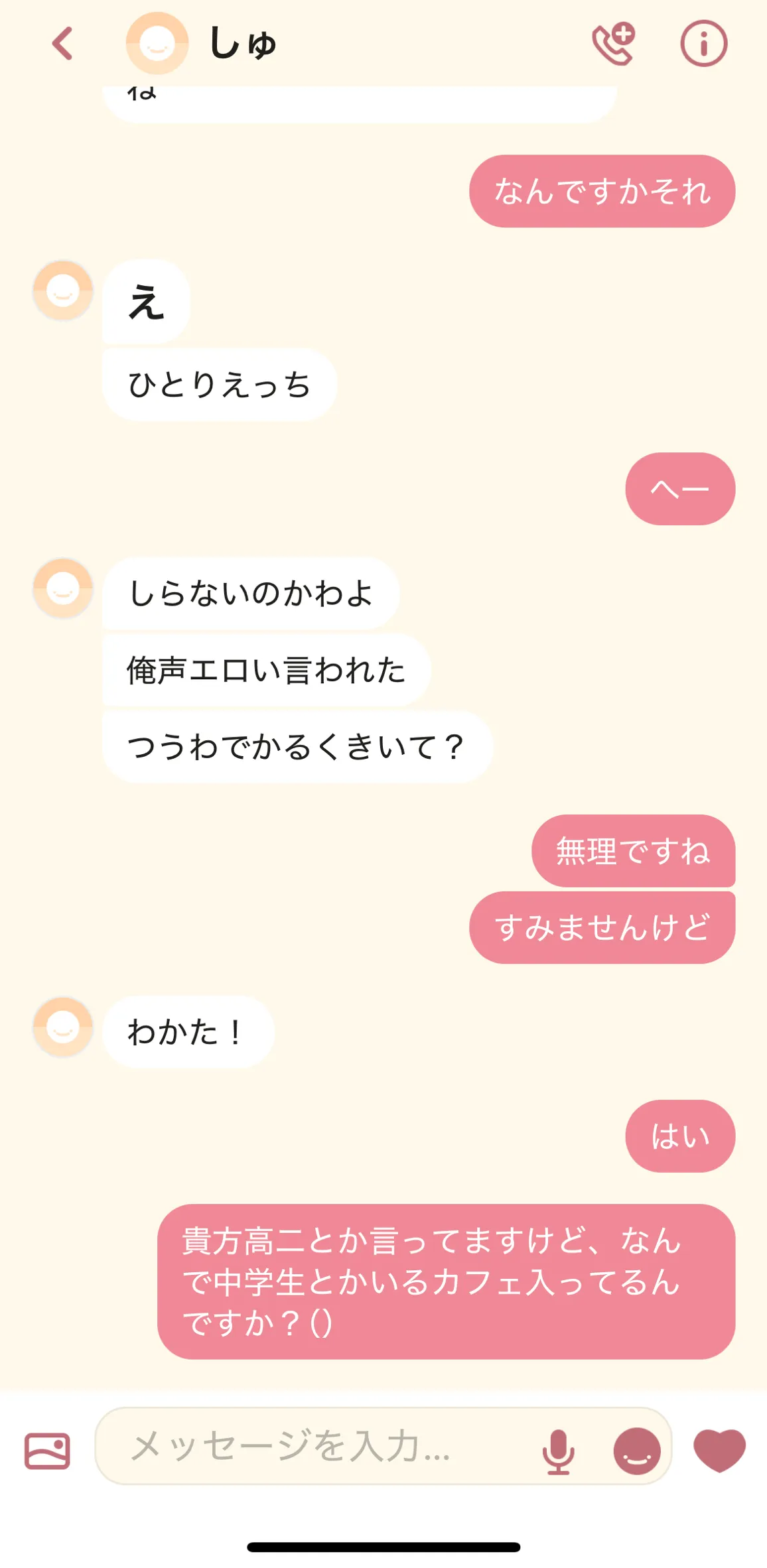Screen dimensions: 767x1568
Task: Attach a photo to the message
Action: (47, 1451)
